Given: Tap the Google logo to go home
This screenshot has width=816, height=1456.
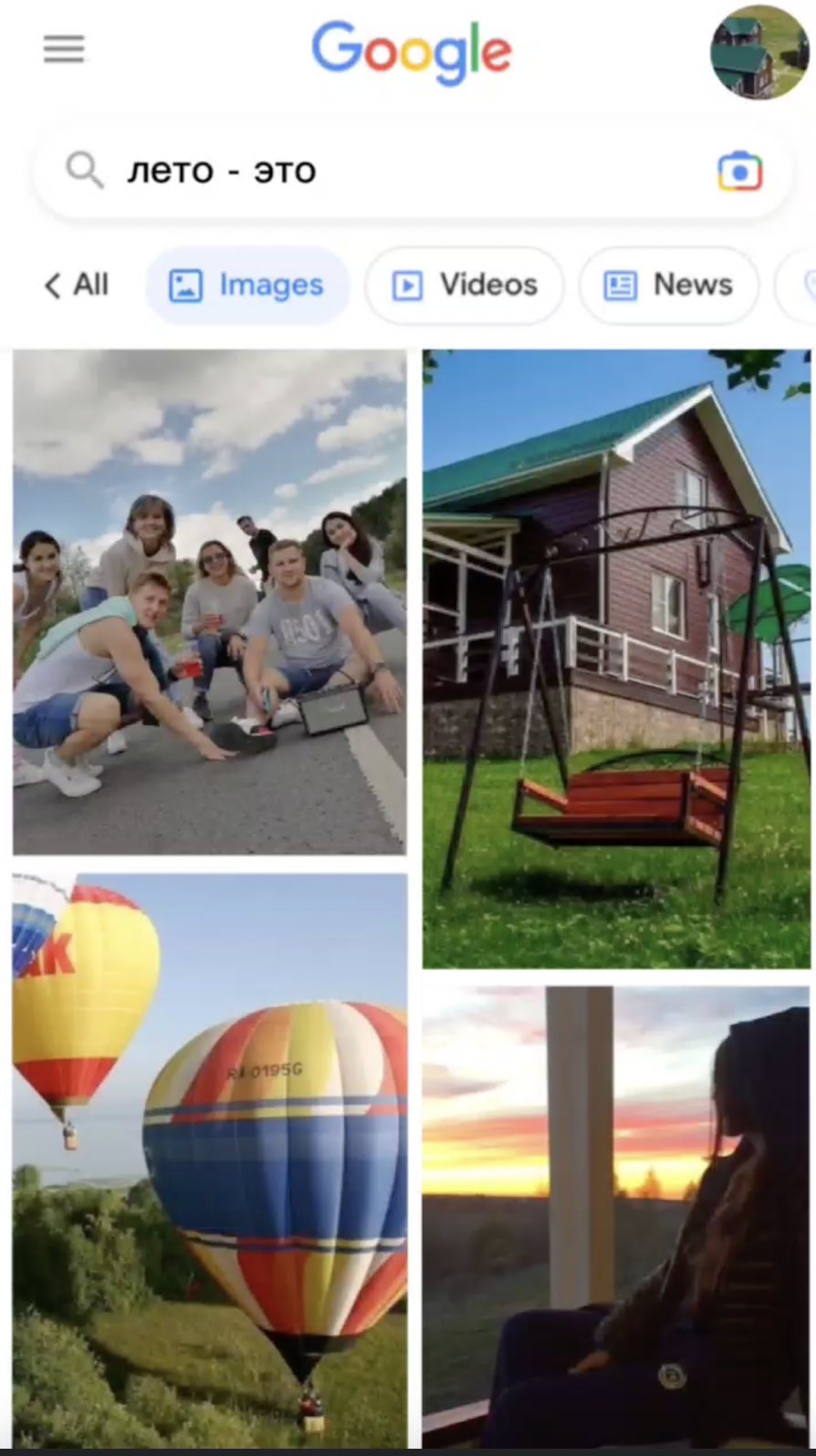Looking at the screenshot, I should click(411, 51).
